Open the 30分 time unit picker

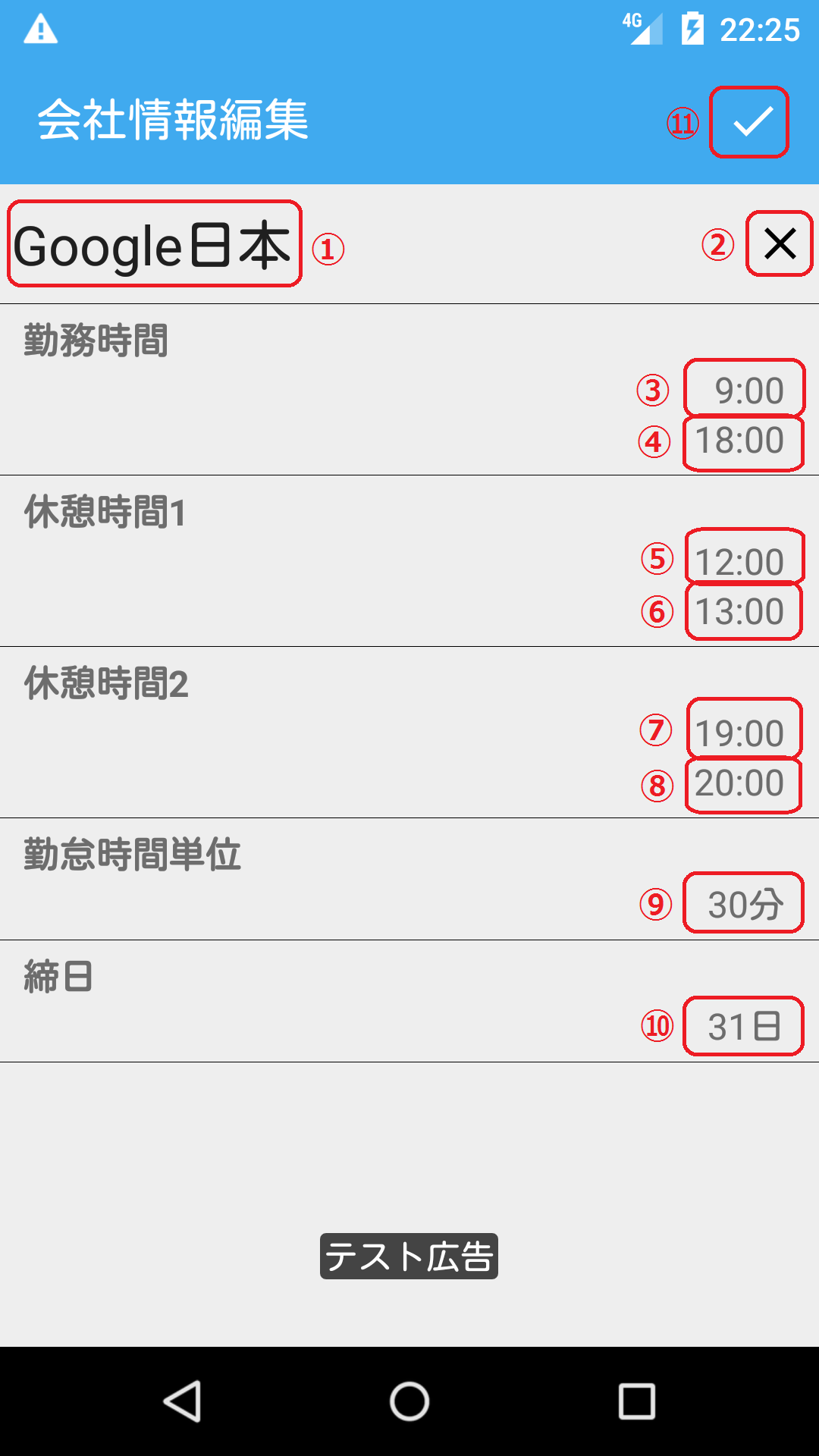[x=744, y=903]
